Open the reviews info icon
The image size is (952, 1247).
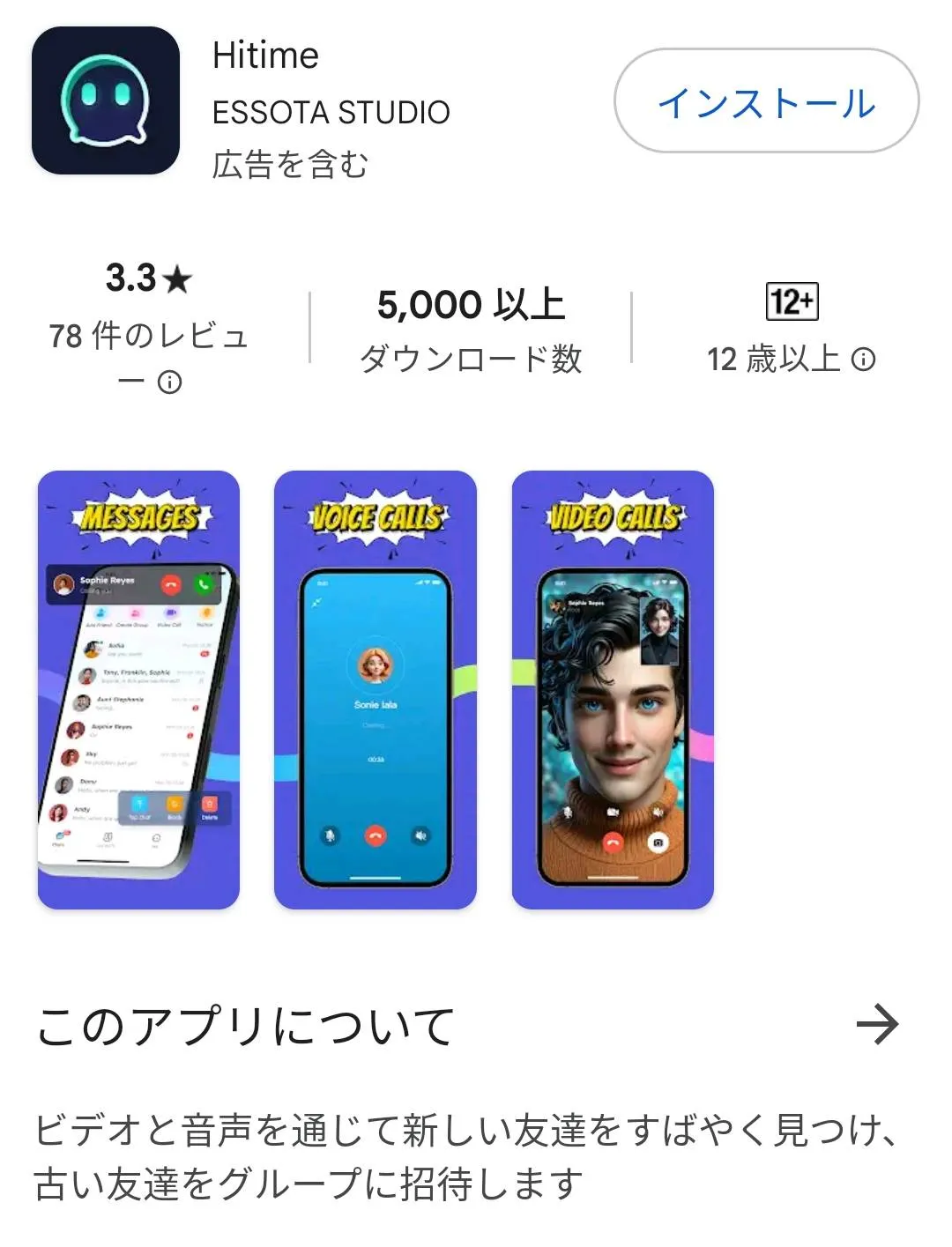click(169, 382)
